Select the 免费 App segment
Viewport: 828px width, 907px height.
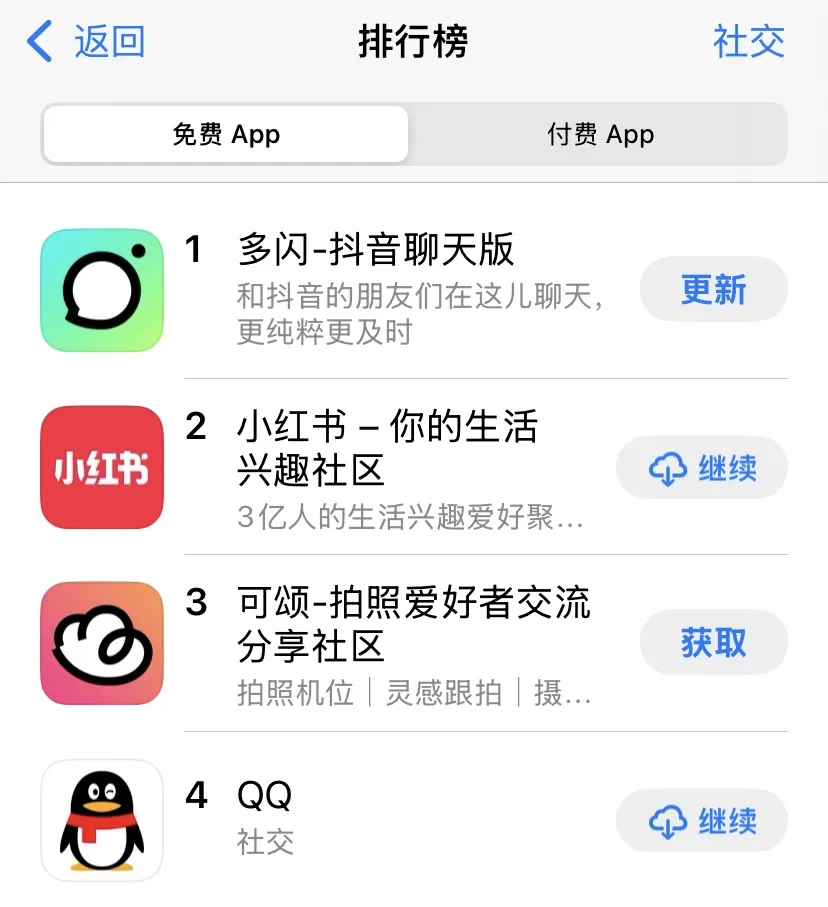point(225,134)
